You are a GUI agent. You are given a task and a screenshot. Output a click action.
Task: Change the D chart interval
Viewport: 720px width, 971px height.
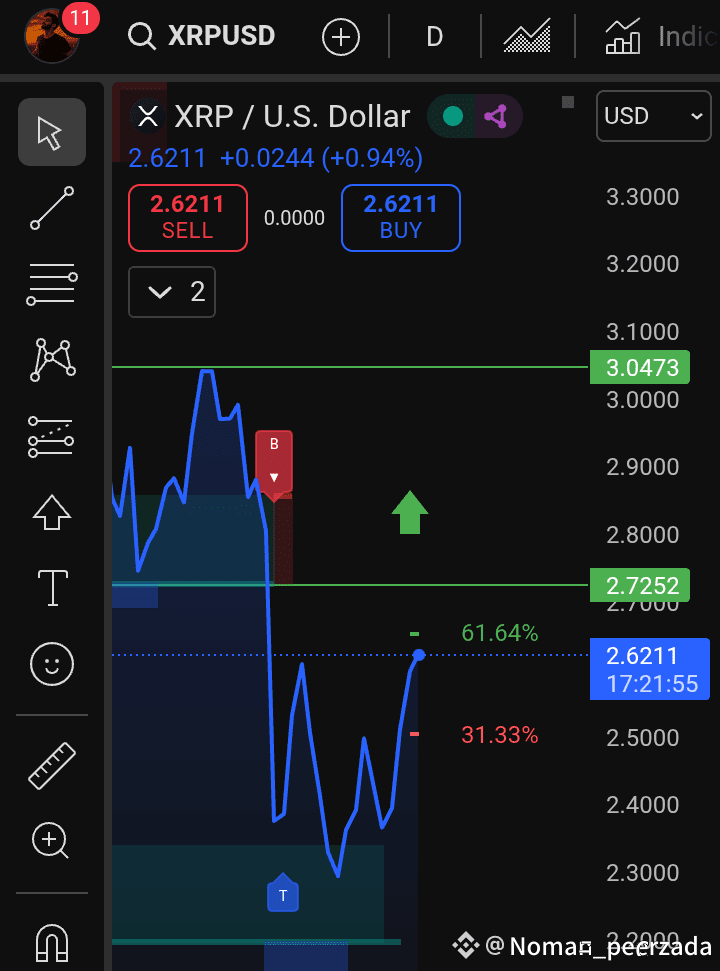click(x=434, y=38)
